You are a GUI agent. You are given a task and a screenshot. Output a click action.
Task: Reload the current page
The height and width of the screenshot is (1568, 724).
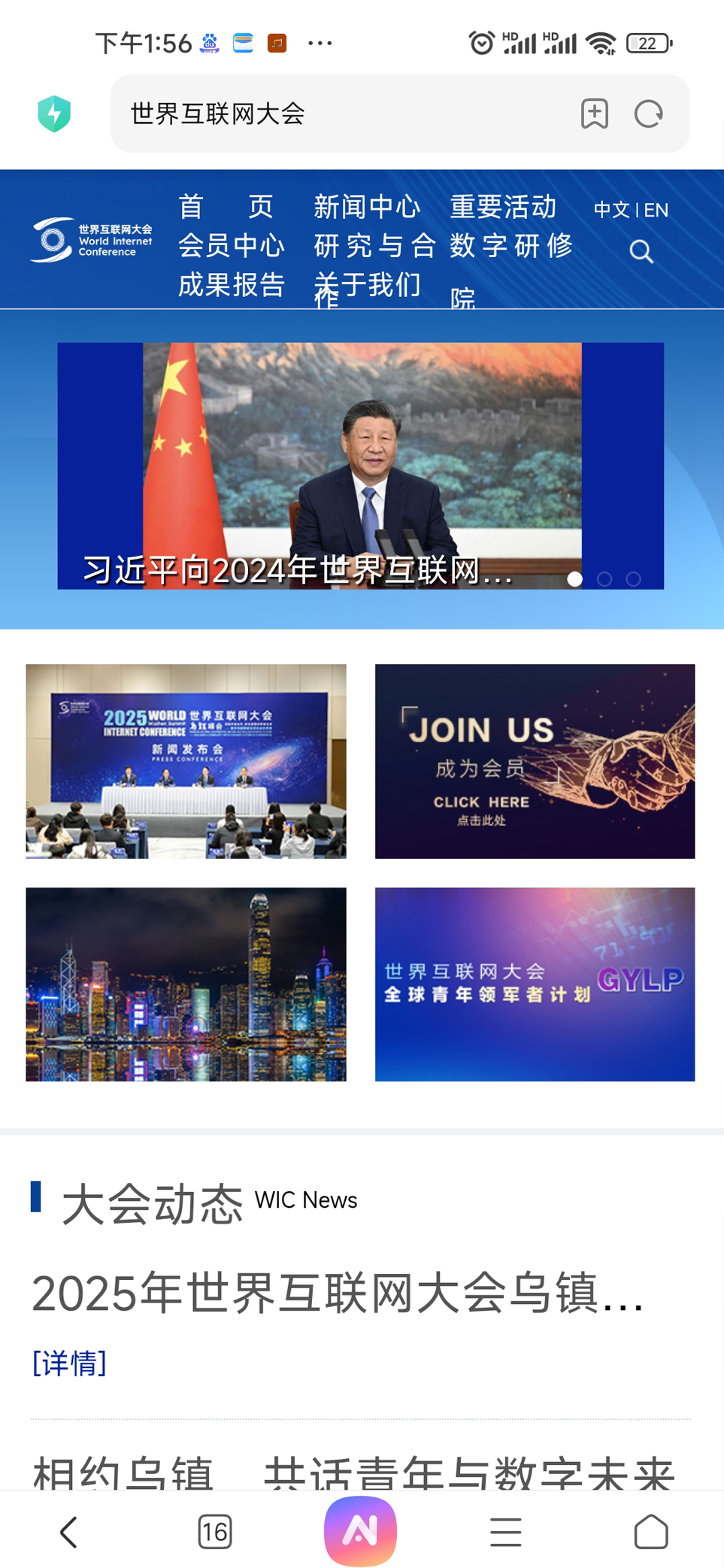click(648, 114)
